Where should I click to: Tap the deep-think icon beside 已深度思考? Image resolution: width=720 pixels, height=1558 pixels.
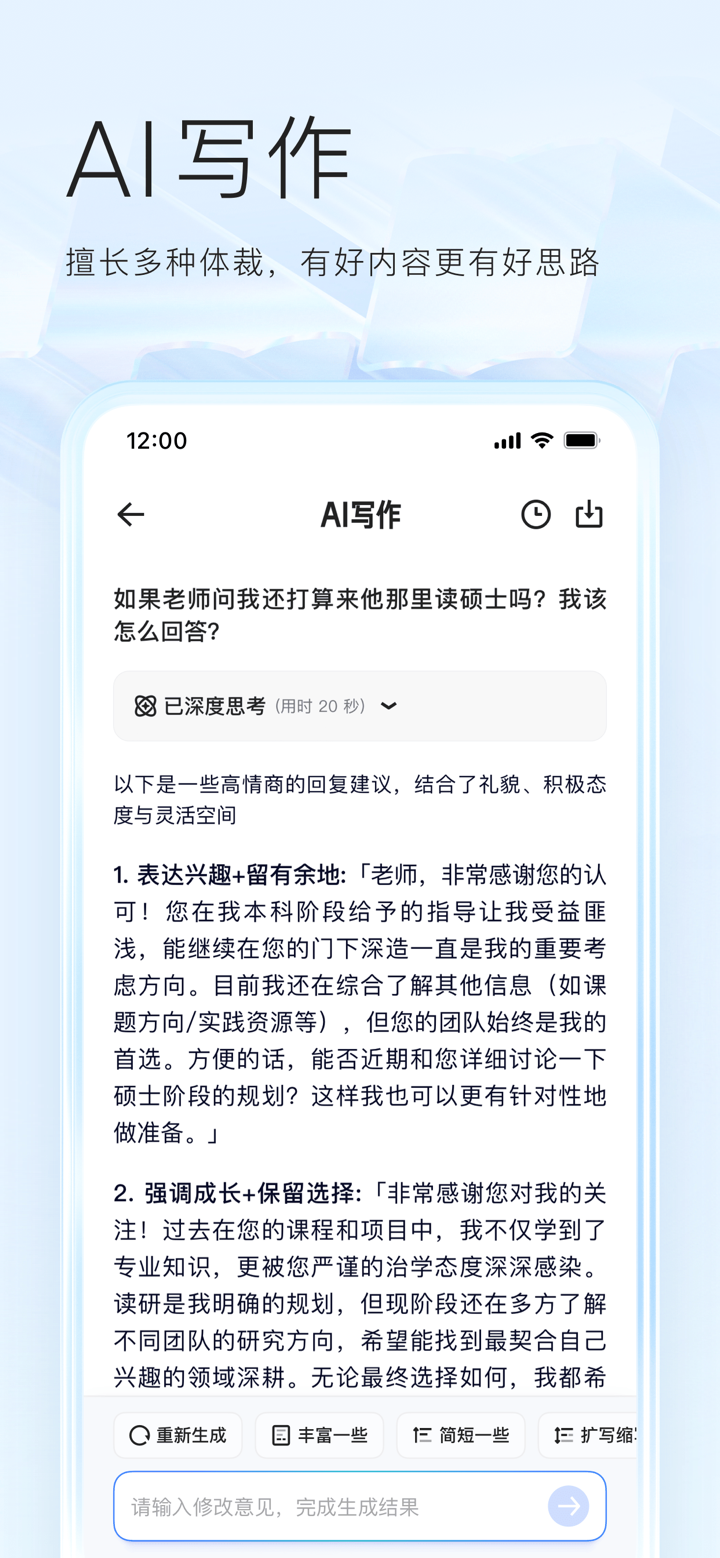coord(146,705)
